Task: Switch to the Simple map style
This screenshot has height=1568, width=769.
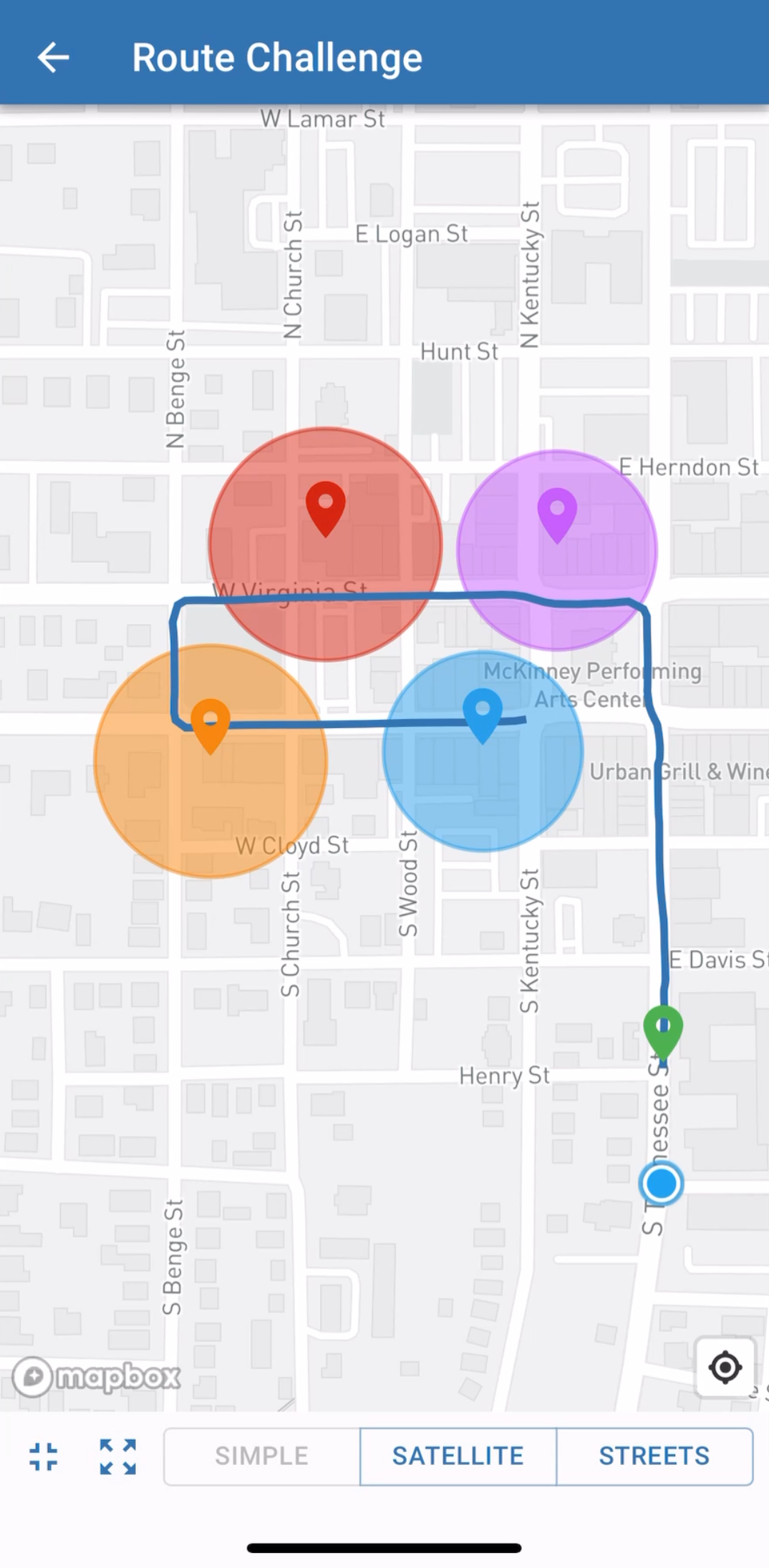Action: pos(261,1456)
